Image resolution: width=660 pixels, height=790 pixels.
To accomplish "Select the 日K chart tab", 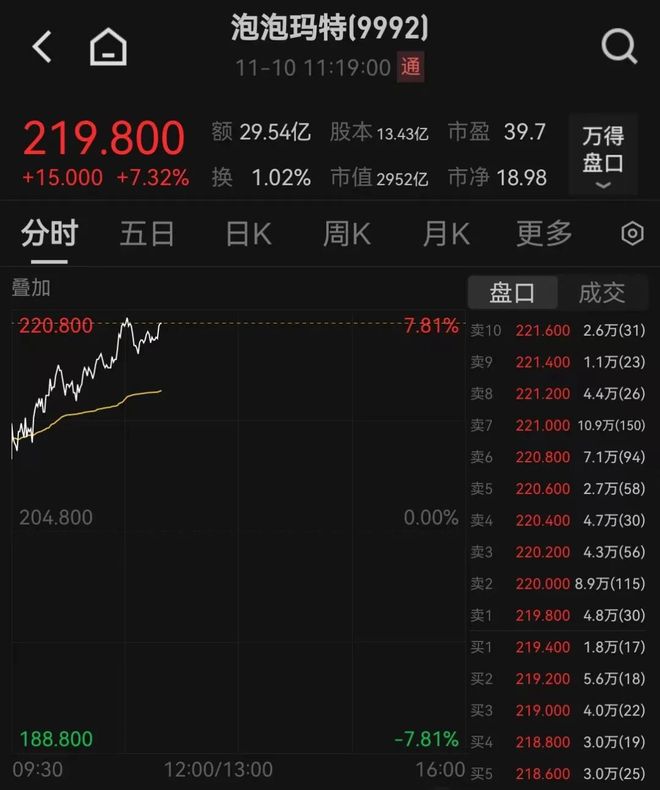I will (248, 234).
